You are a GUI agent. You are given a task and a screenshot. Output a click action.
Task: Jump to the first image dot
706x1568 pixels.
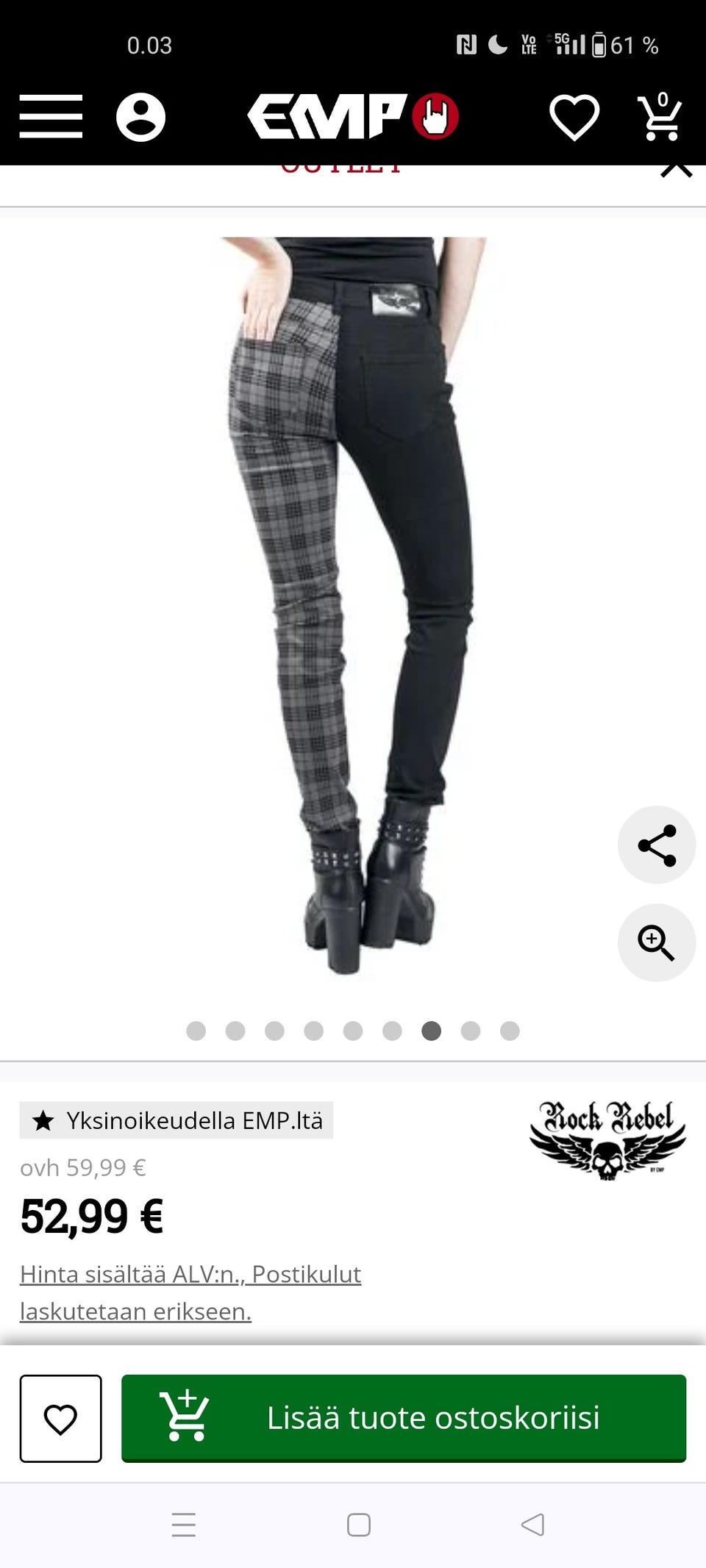(x=196, y=1031)
